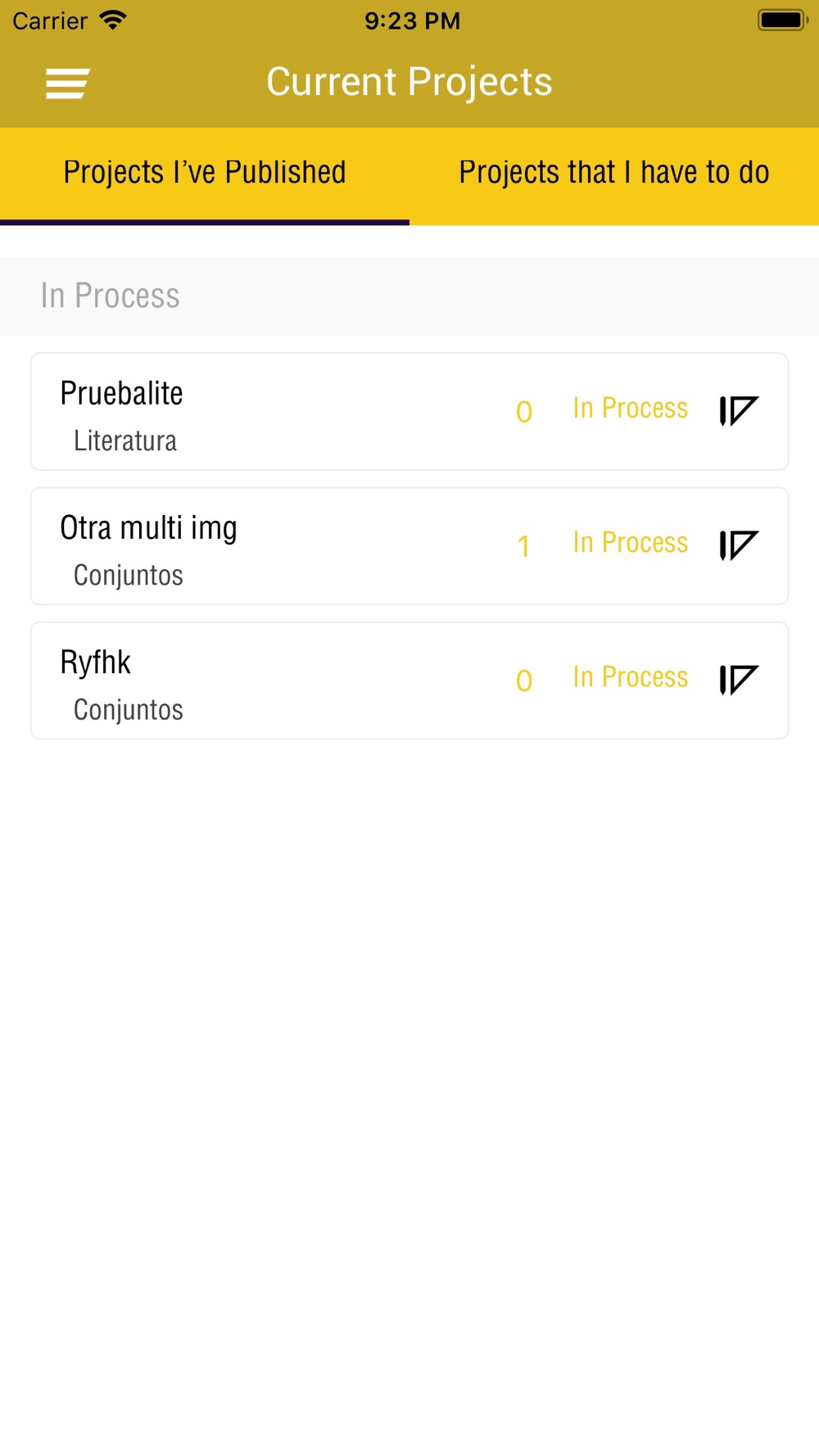Tap the pencil icon on Otra multi img
819x1456 pixels.
[739, 545]
